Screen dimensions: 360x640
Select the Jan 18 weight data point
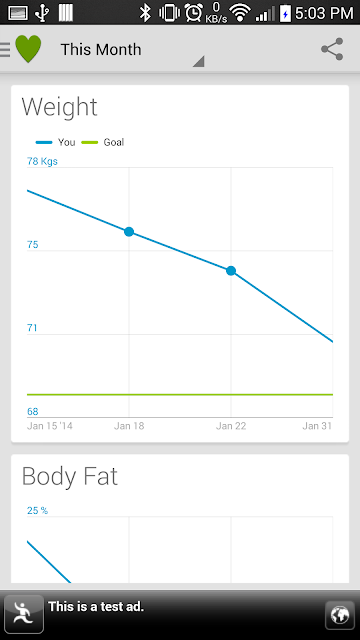[x=129, y=232]
